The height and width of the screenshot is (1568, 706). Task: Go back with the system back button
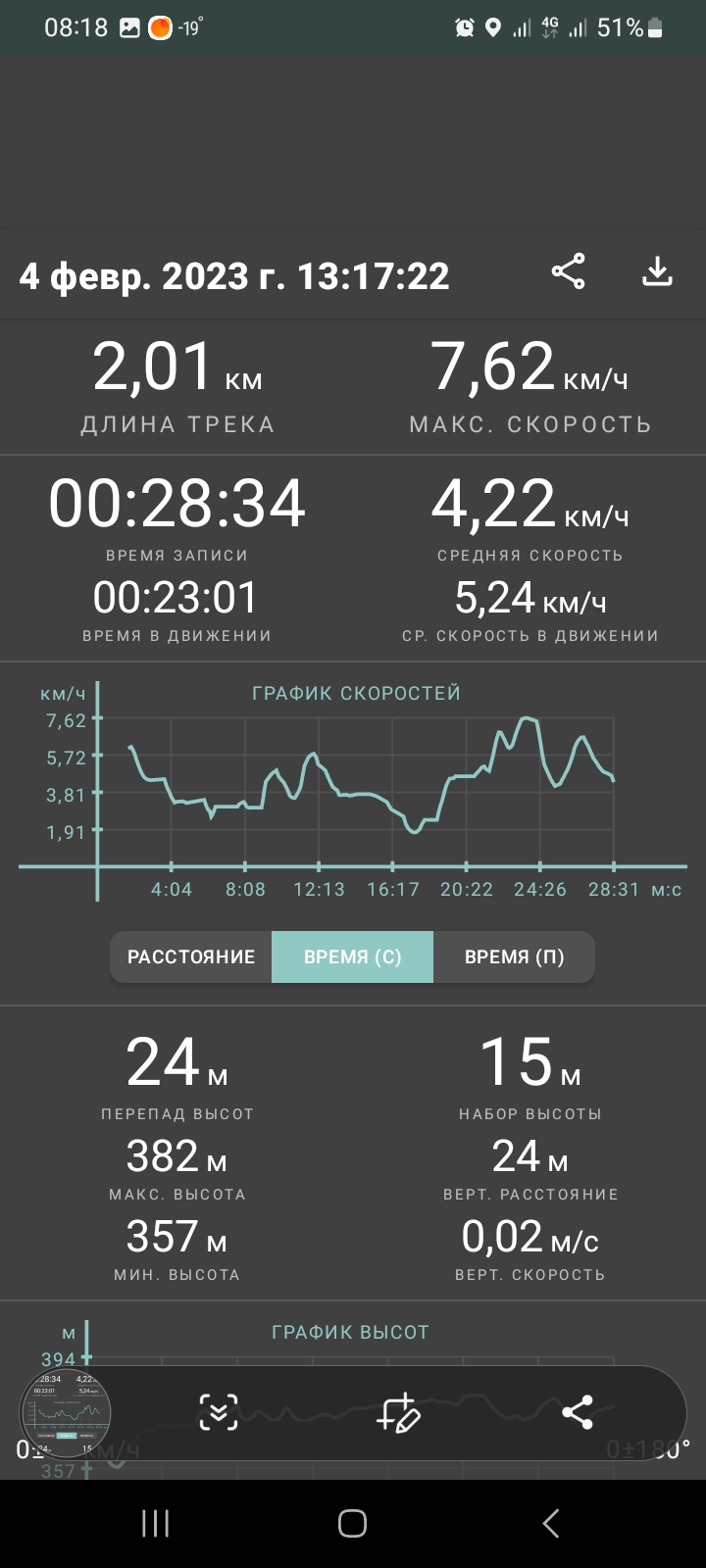coord(550,1523)
